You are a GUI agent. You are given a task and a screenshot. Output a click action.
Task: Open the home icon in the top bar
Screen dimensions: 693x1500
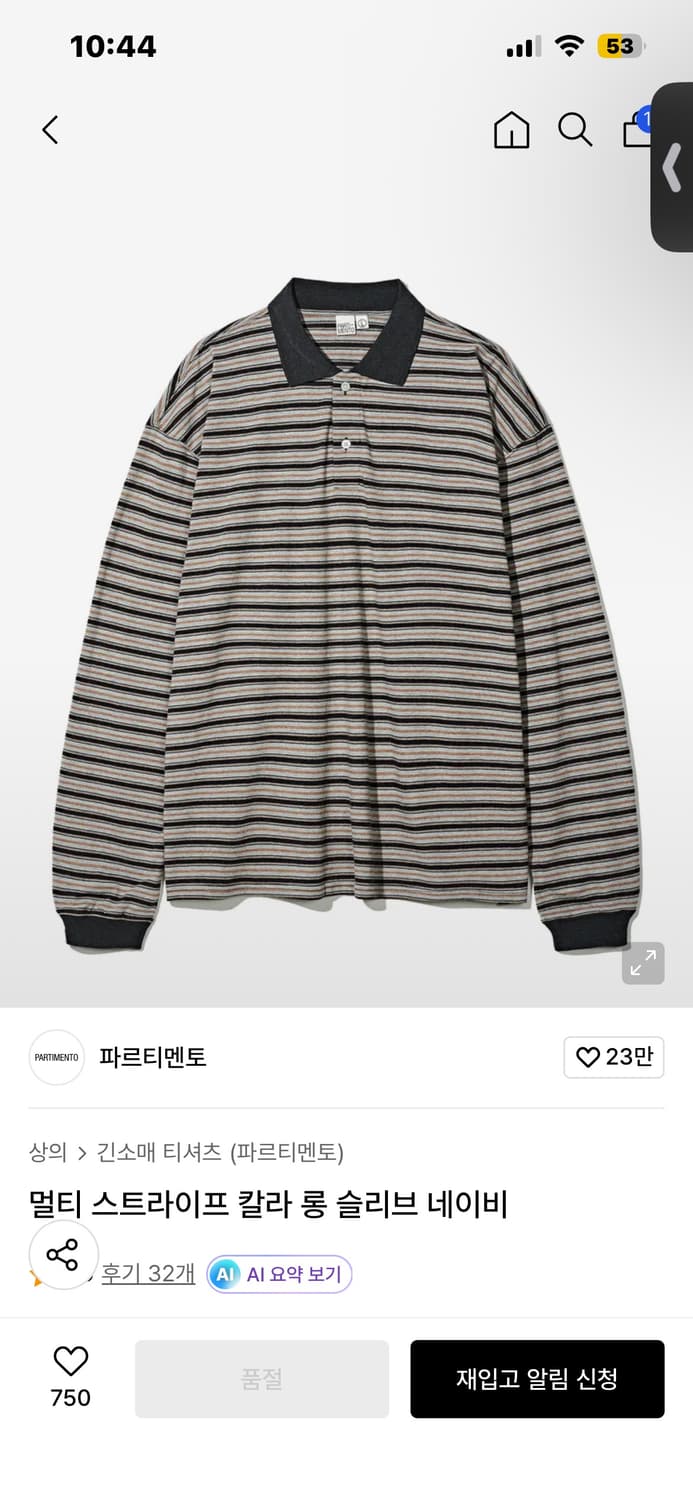pyautogui.click(x=511, y=130)
